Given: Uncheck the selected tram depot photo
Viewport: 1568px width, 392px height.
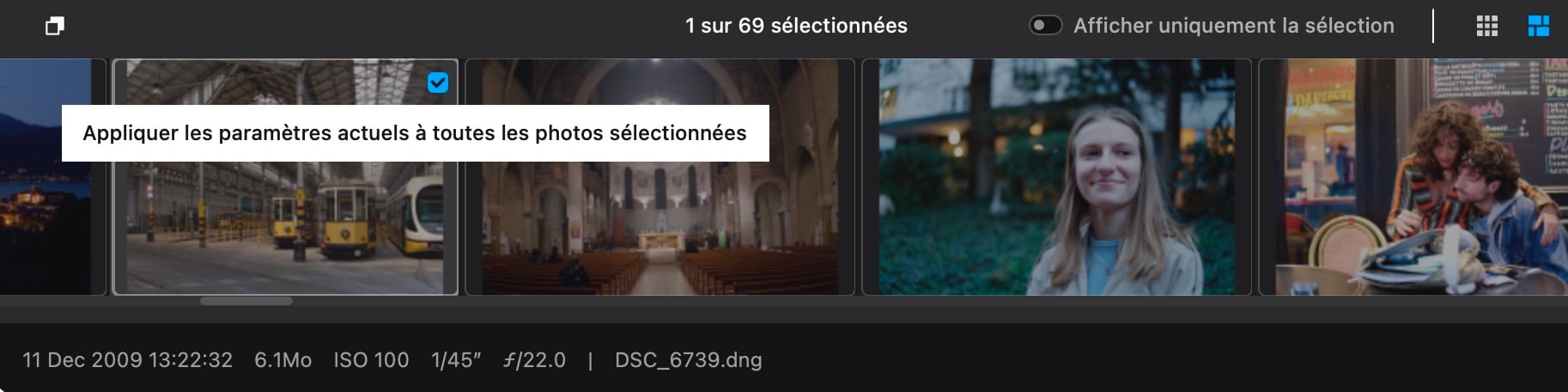Looking at the screenshot, I should tap(438, 83).
